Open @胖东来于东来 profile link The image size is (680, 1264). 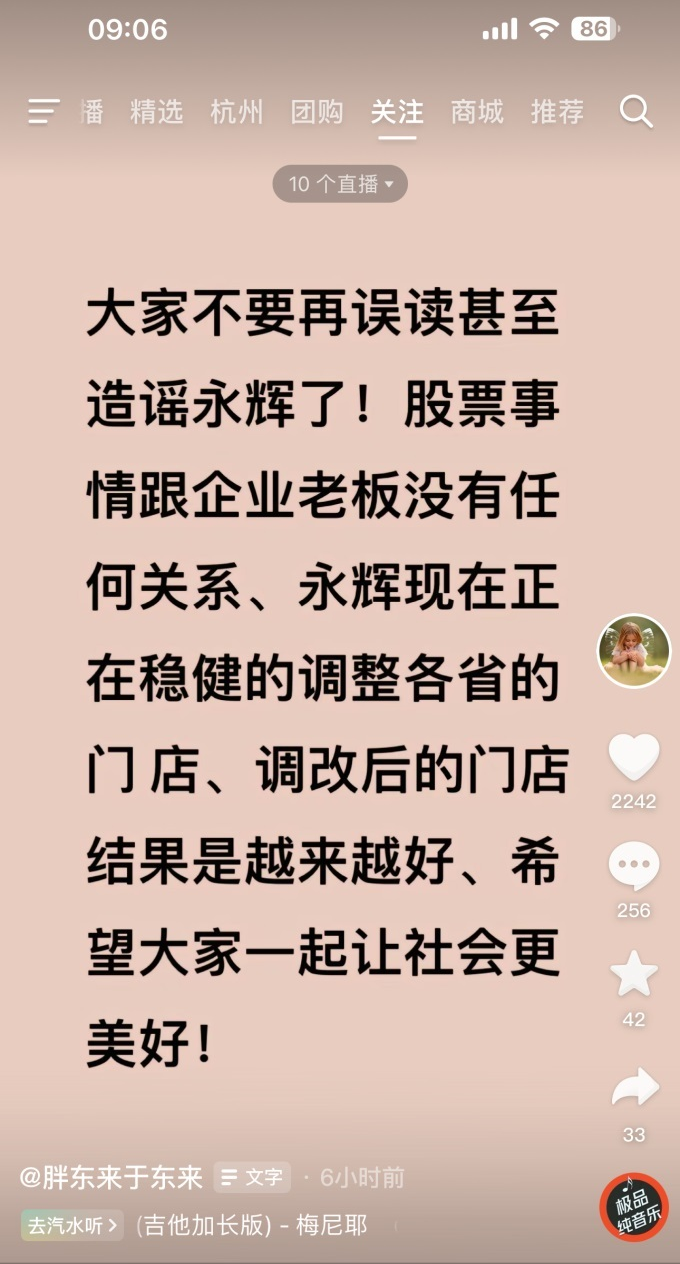click(111, 1178)
